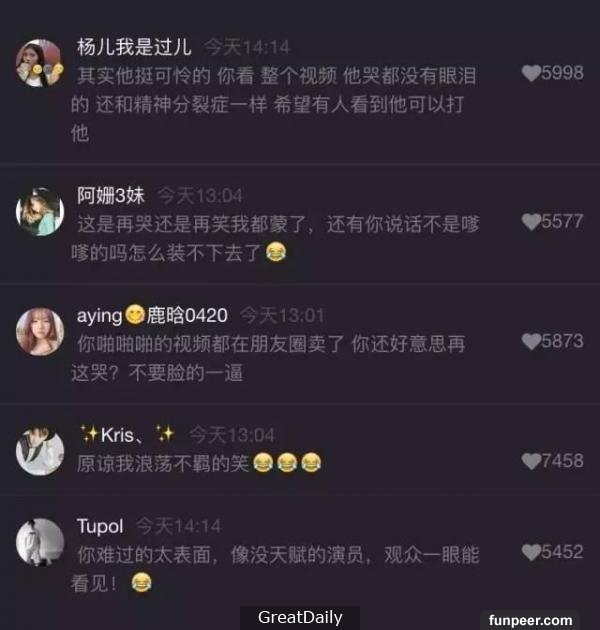Open the avatar of aying鹿晗0420
This screenshot has width=600, height=630.
[40, 332]
